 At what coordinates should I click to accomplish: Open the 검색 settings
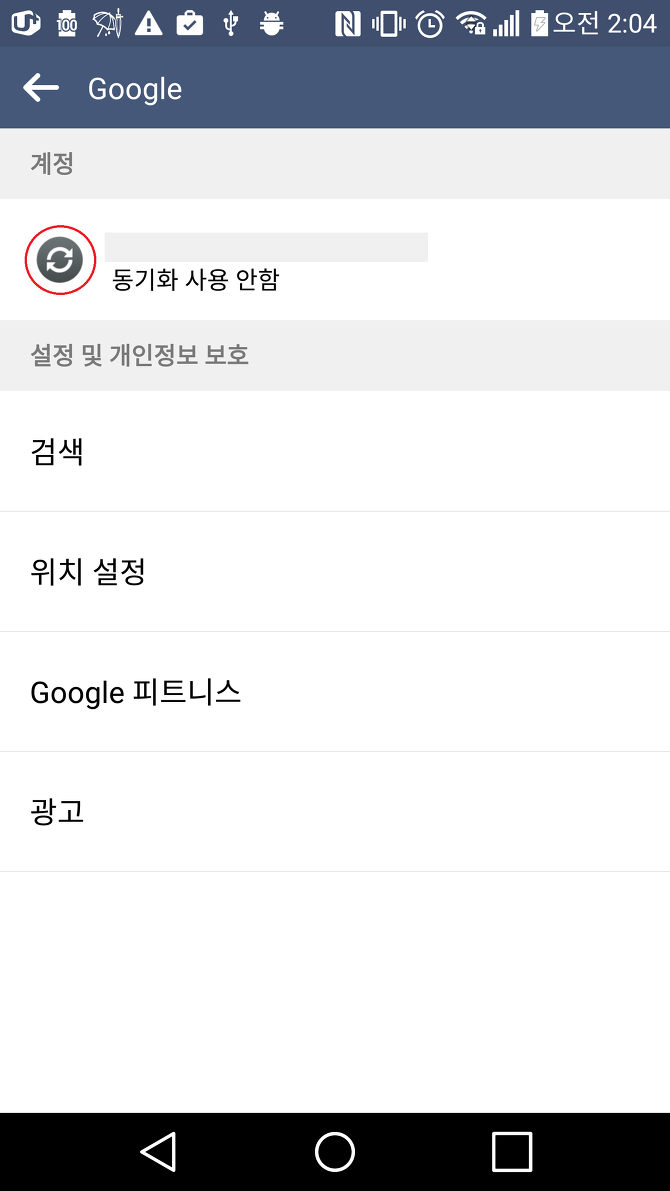click(x=335, y=451)
